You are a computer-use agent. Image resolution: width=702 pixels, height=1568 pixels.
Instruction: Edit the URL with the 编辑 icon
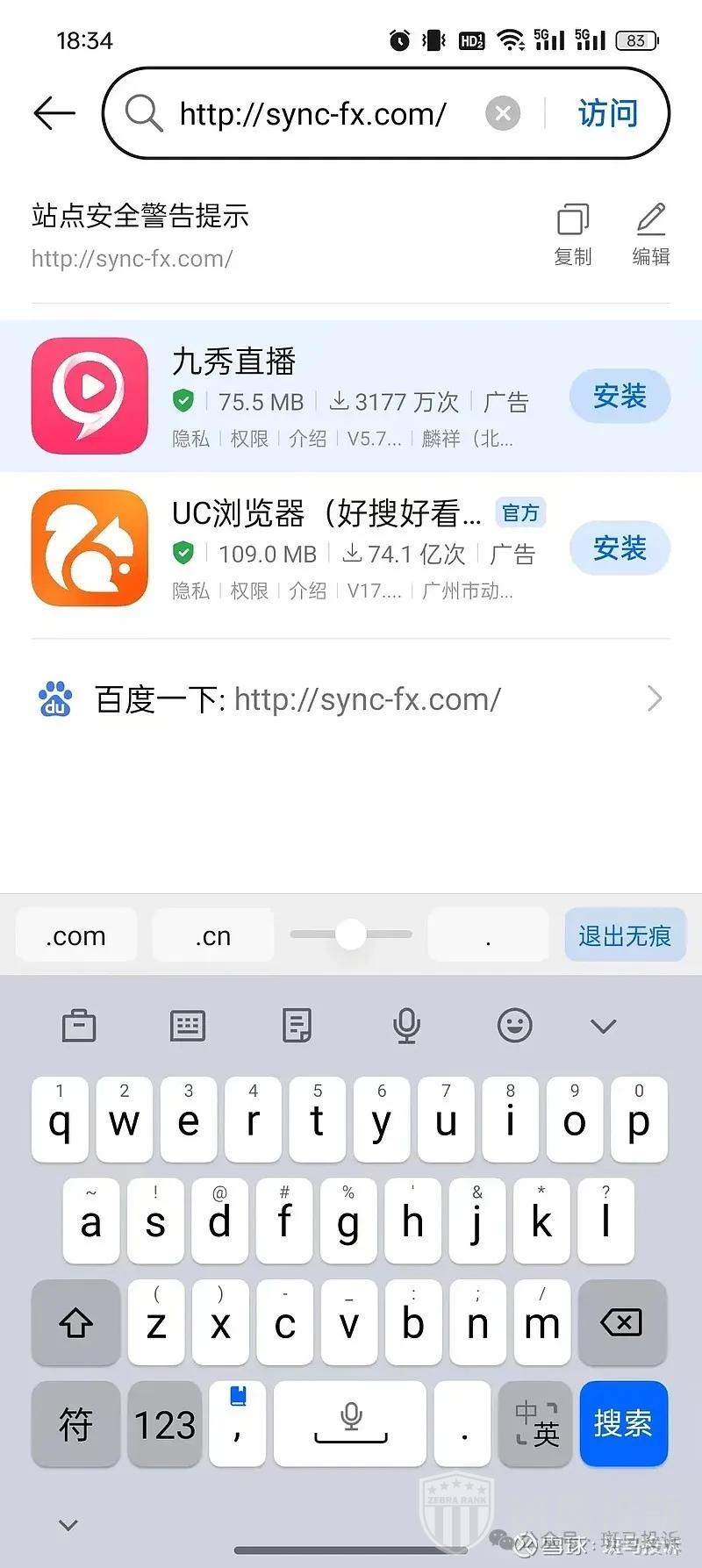click(651, 233)
